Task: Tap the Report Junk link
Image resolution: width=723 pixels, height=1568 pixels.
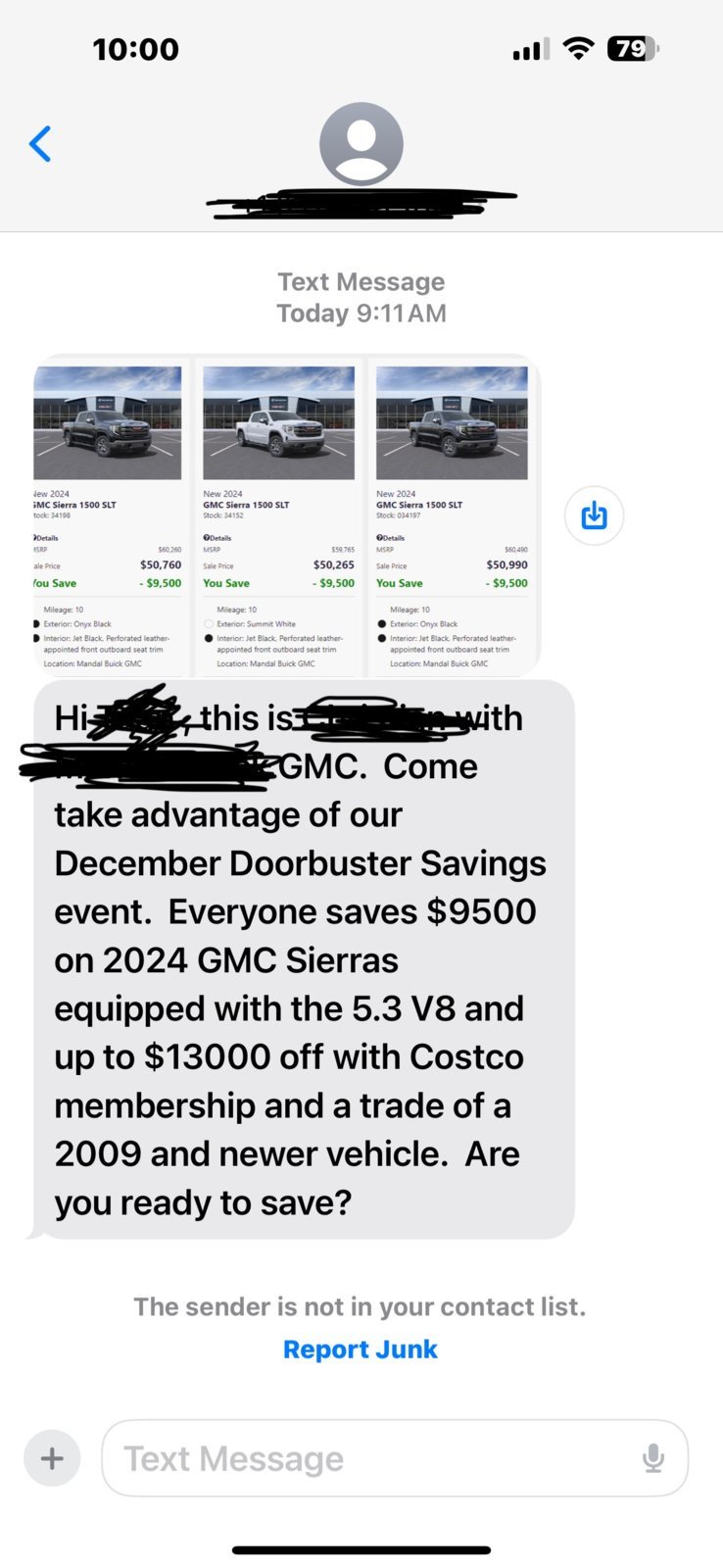Action: click(360, 1349)
